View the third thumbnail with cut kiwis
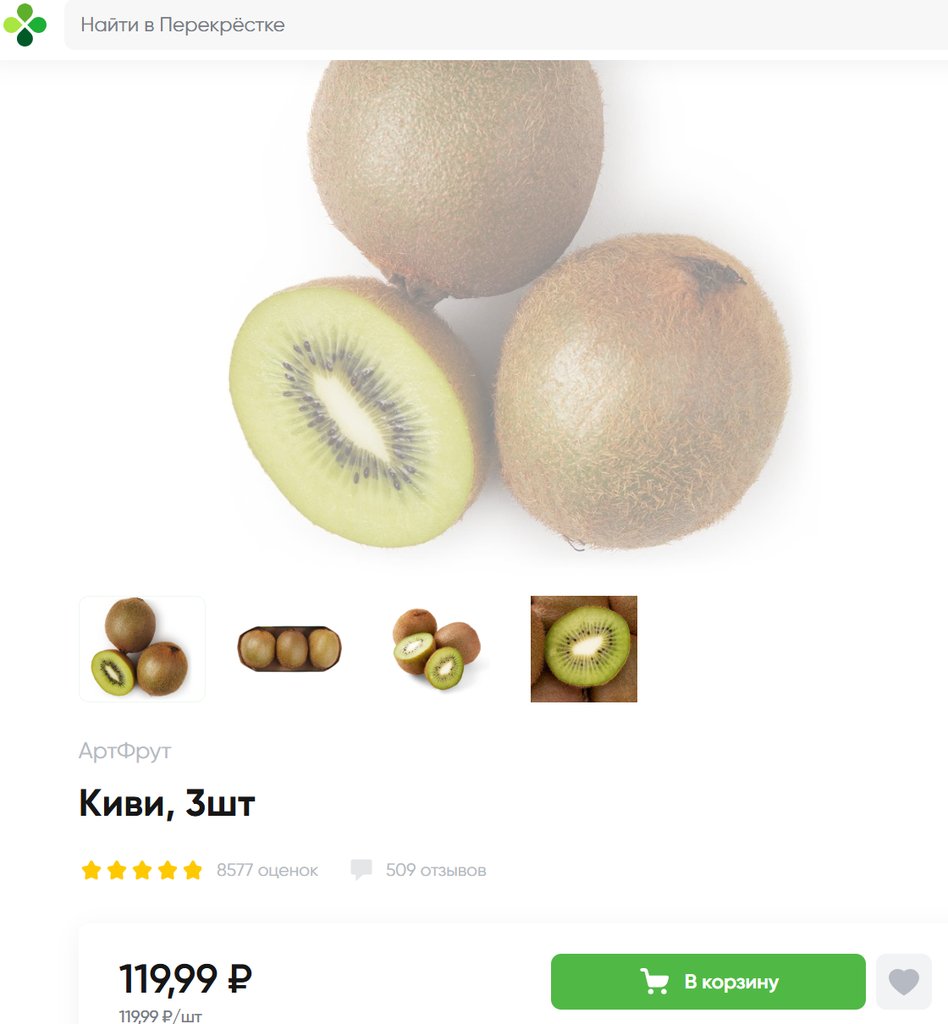Screen dimensions: 948x1024 click(x=436, y=649)
